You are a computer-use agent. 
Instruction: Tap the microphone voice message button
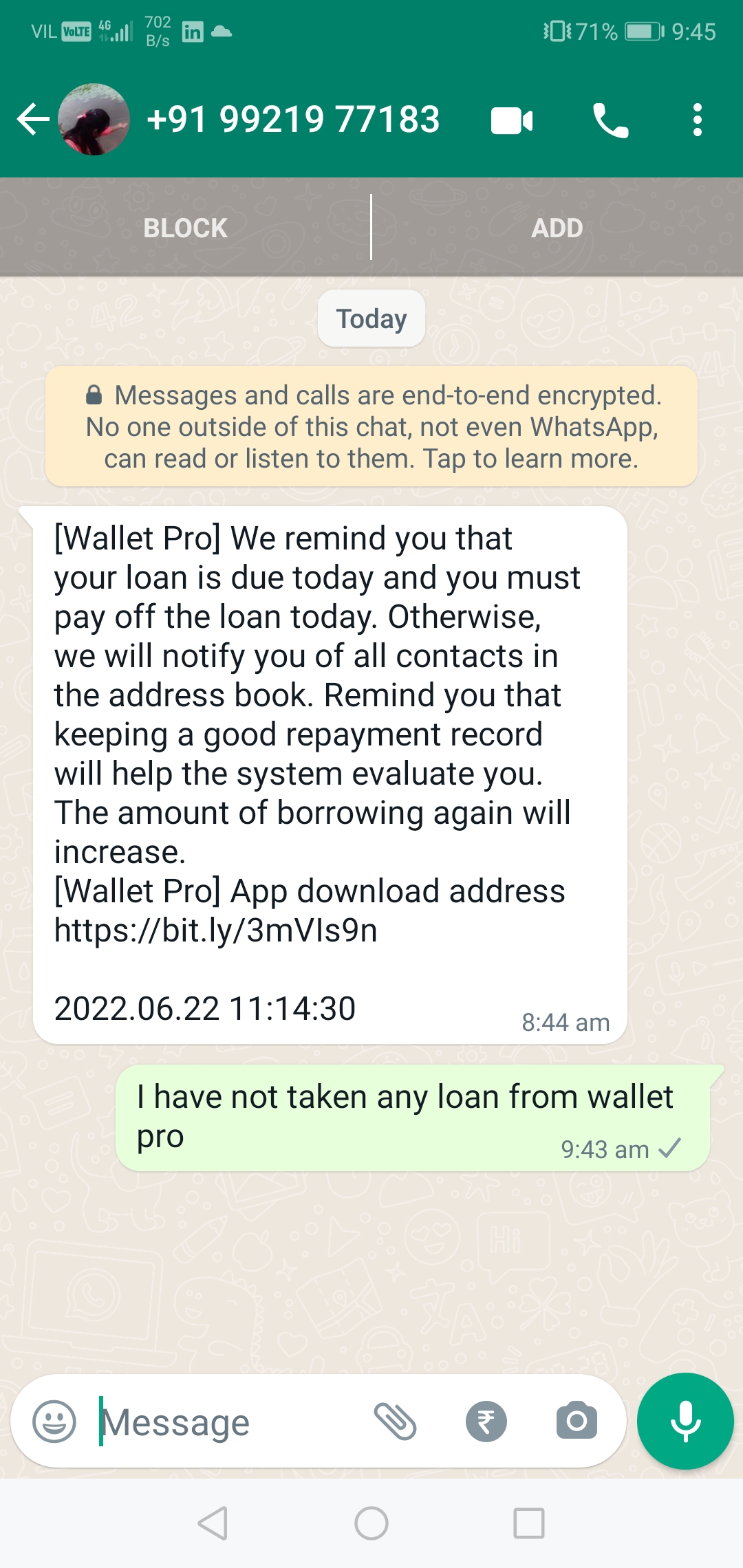(x=685, y=1421)
